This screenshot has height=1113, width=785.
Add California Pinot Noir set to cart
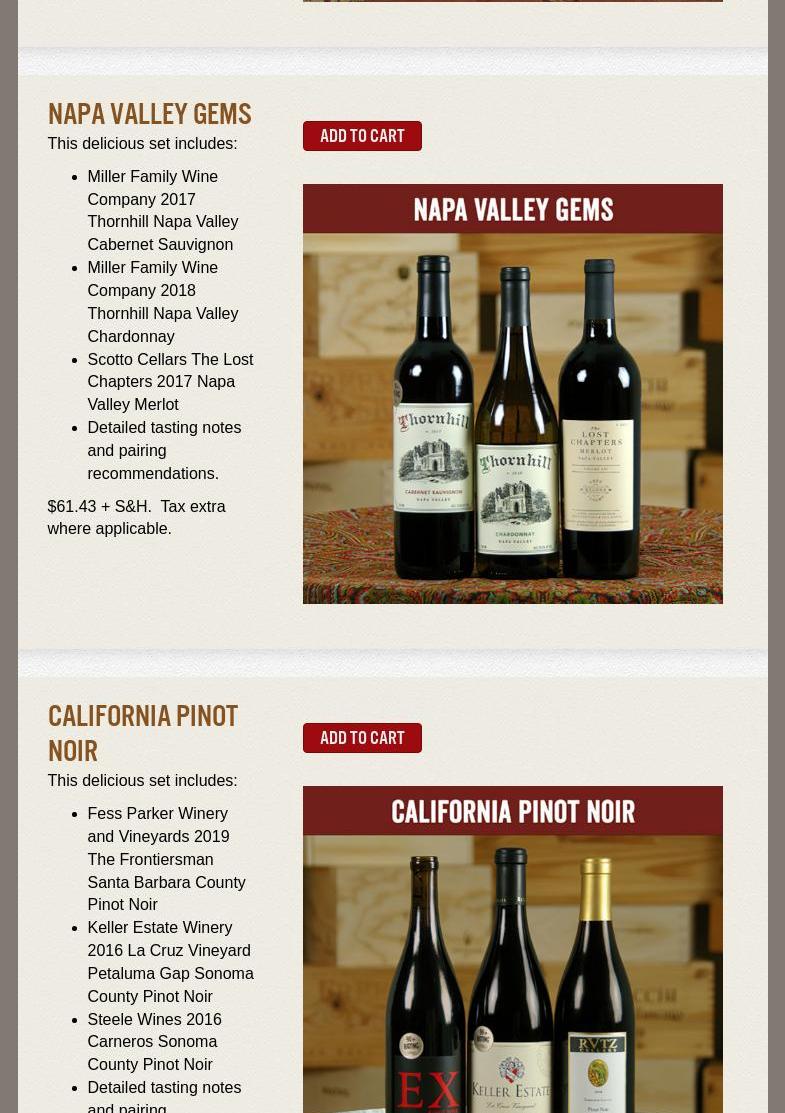pyautogui.click(x=362, y=738)
